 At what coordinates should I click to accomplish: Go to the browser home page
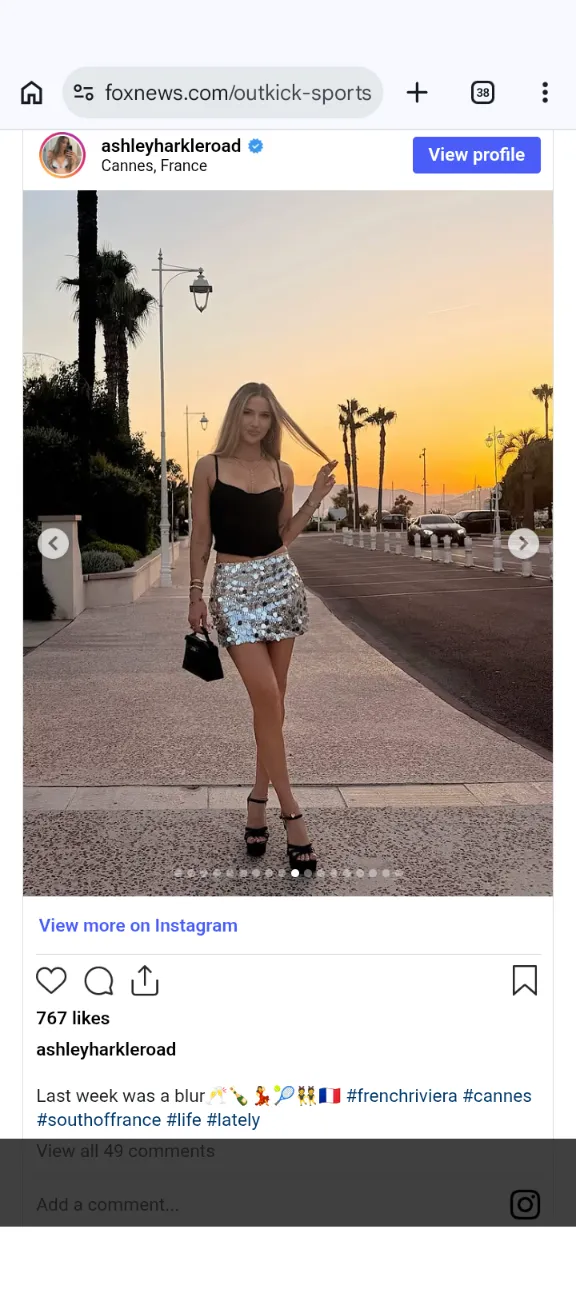click(x=32, y=93)
